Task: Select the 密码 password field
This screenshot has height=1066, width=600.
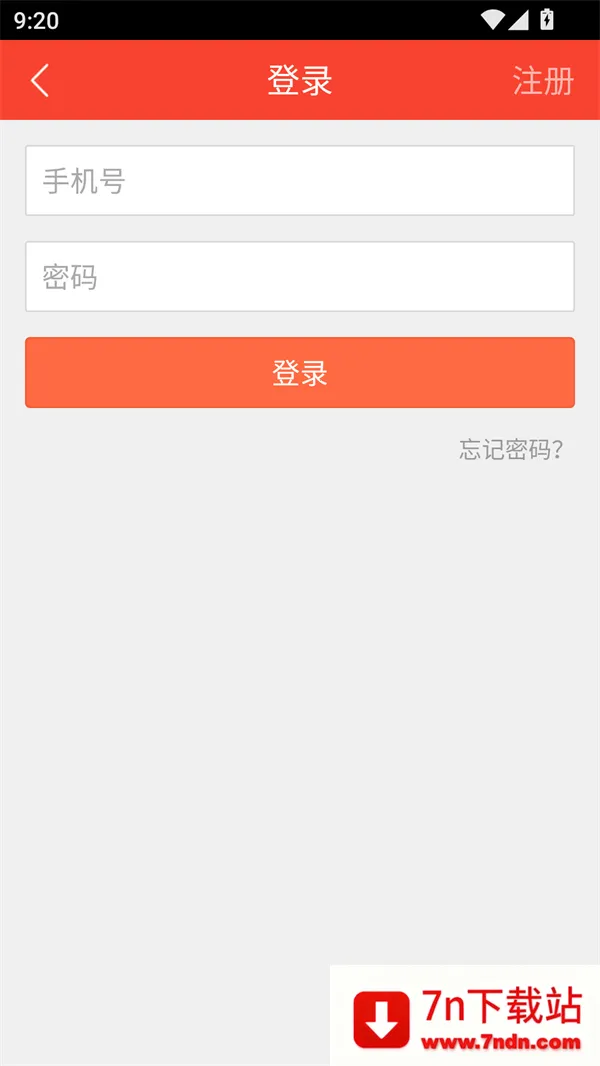Action: (300, 277)
